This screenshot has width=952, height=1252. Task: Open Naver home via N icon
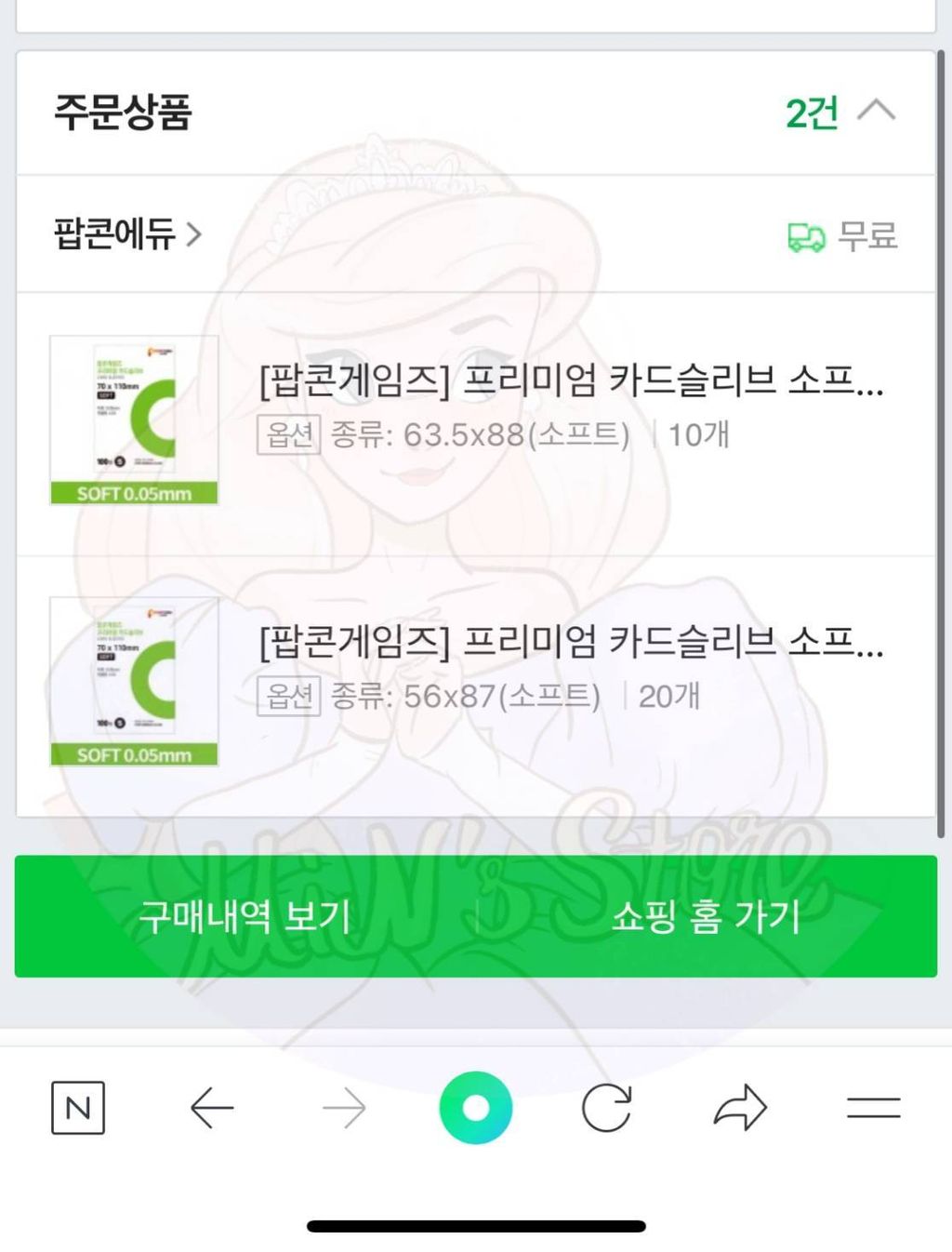tap(78, 1108)
